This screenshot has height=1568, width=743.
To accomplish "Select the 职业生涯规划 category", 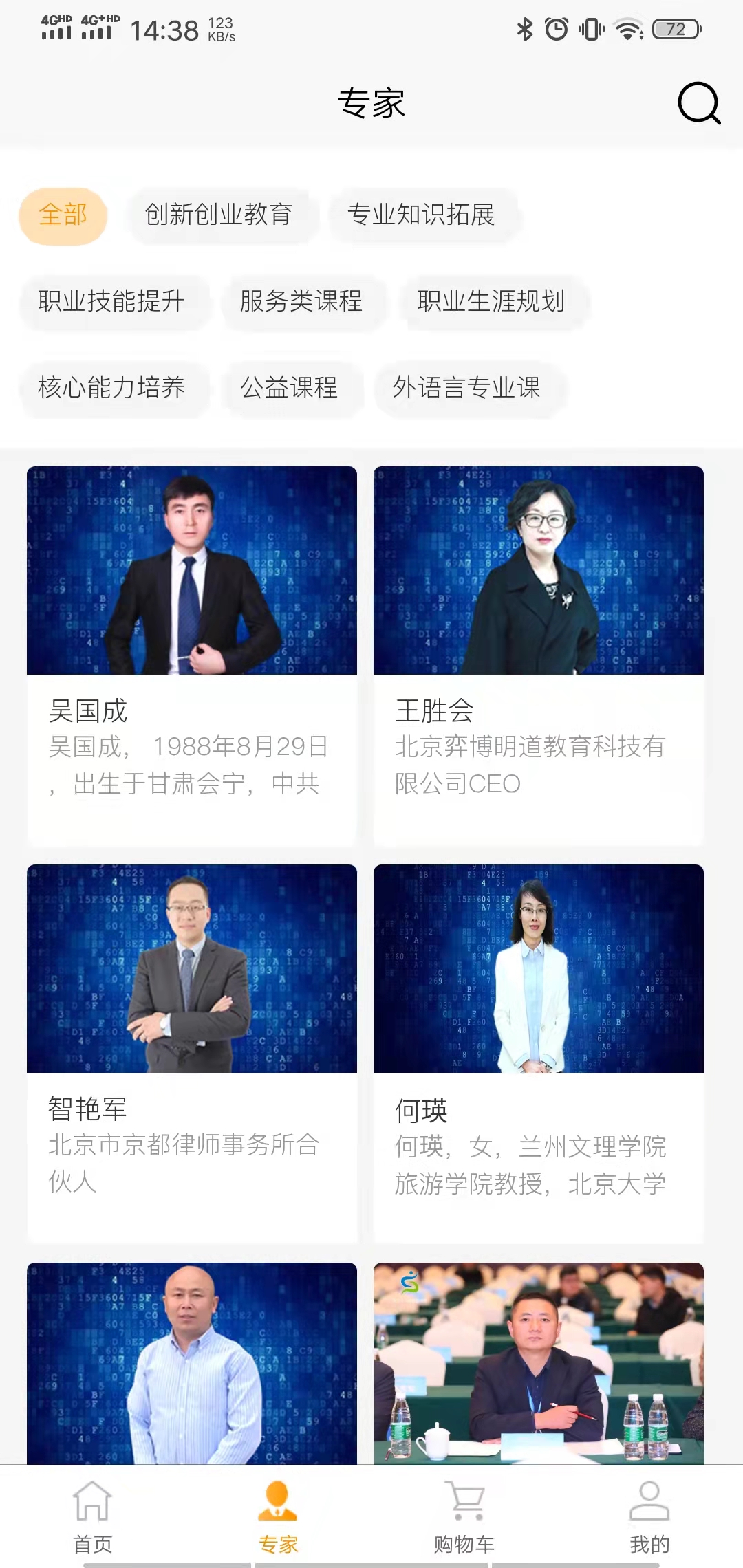I will tap(491, 303).
